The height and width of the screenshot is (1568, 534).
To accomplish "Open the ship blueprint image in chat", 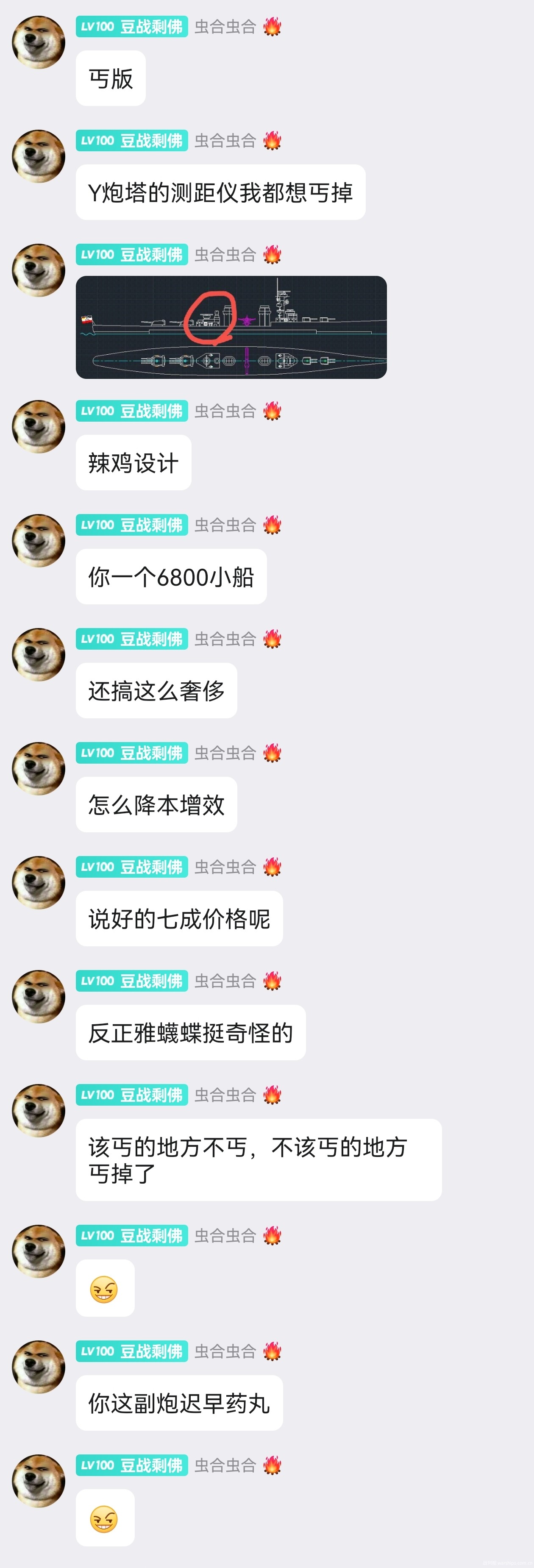I will (231, 328).
